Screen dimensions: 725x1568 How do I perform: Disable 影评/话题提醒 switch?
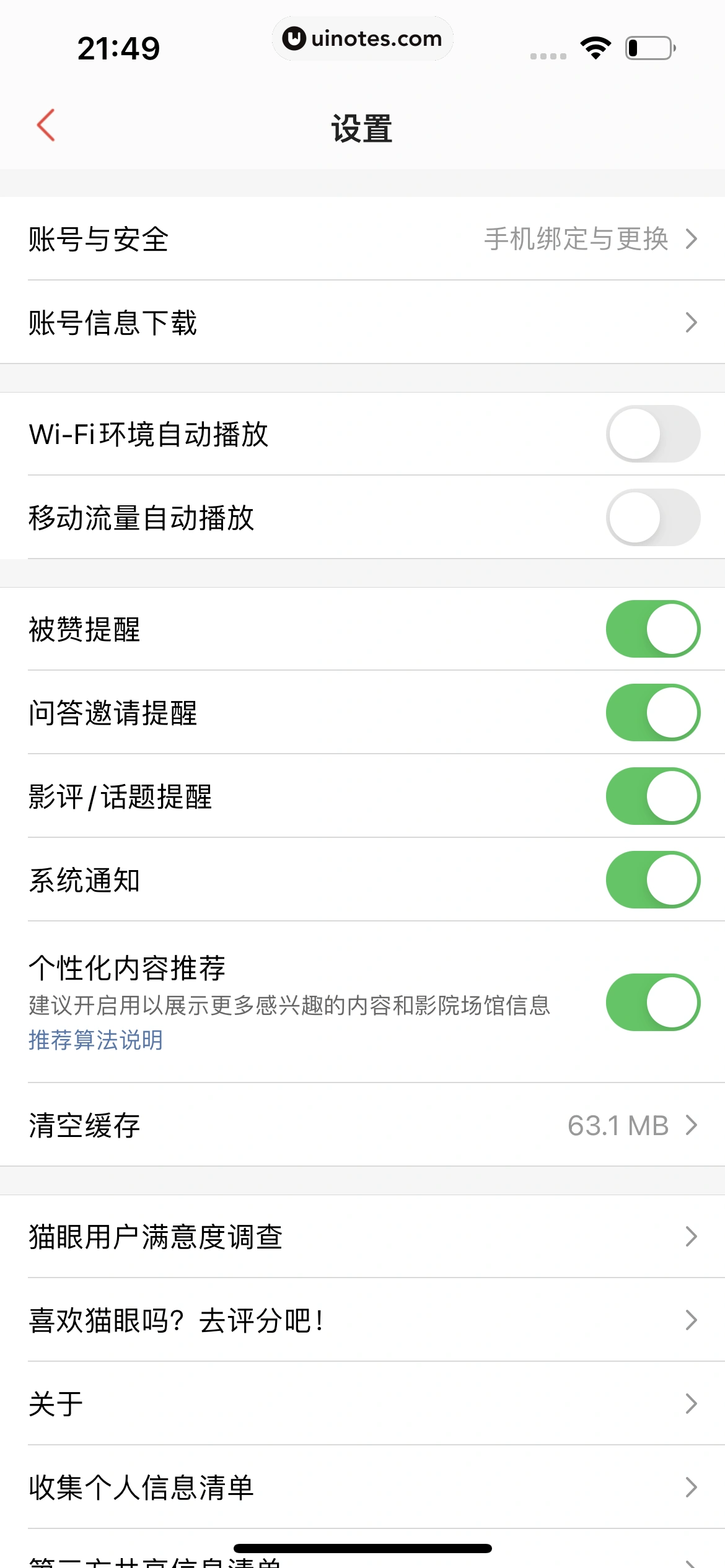(654, 796)
